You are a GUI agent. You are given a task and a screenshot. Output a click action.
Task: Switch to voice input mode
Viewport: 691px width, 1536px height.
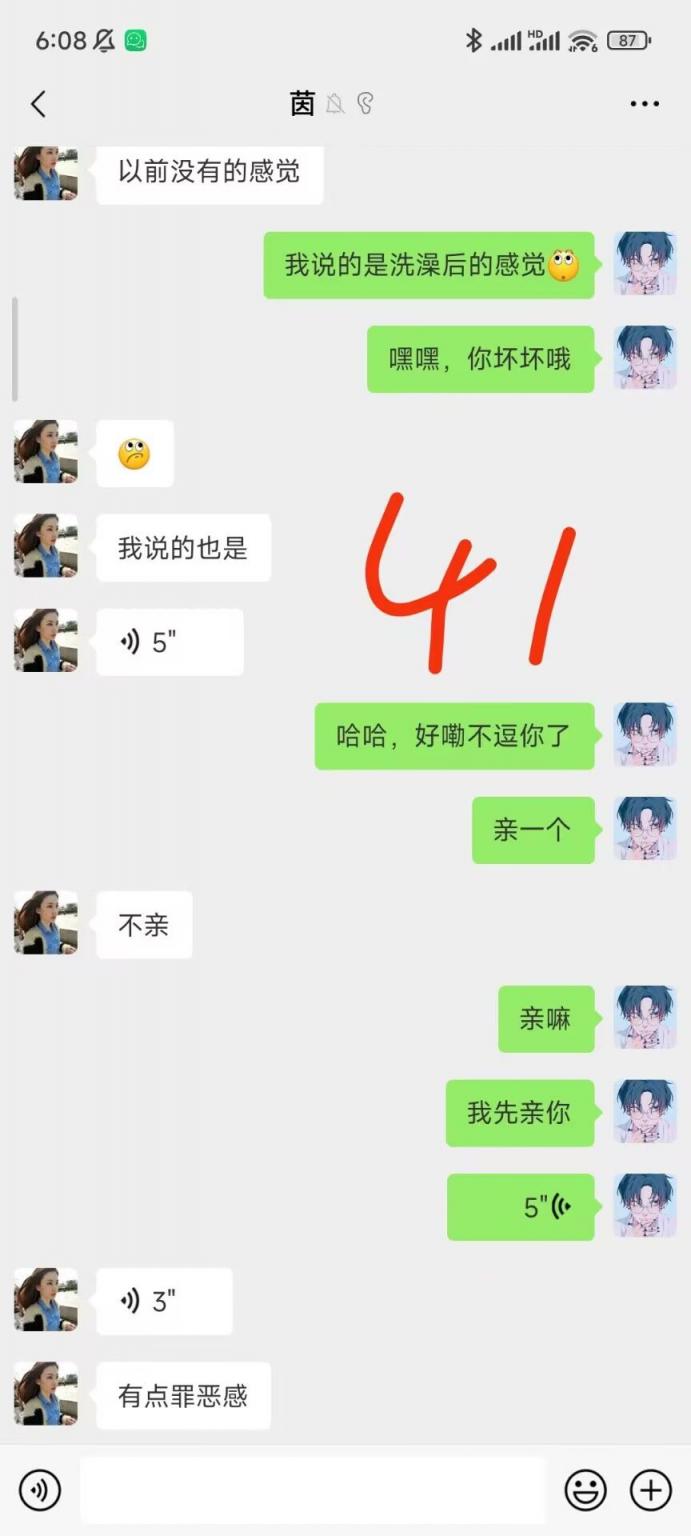(40, 1490)
